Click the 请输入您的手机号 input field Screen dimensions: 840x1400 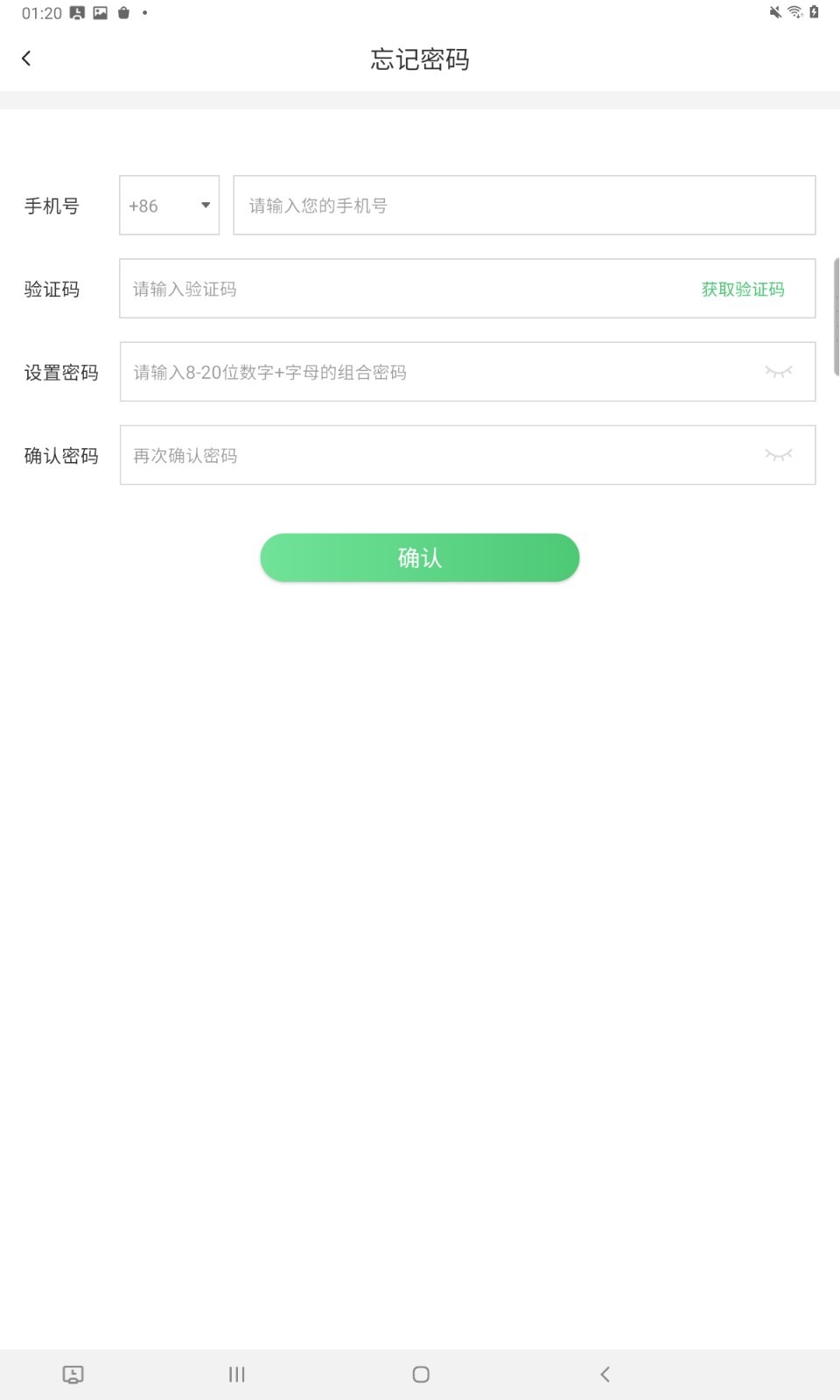(524, 205)
